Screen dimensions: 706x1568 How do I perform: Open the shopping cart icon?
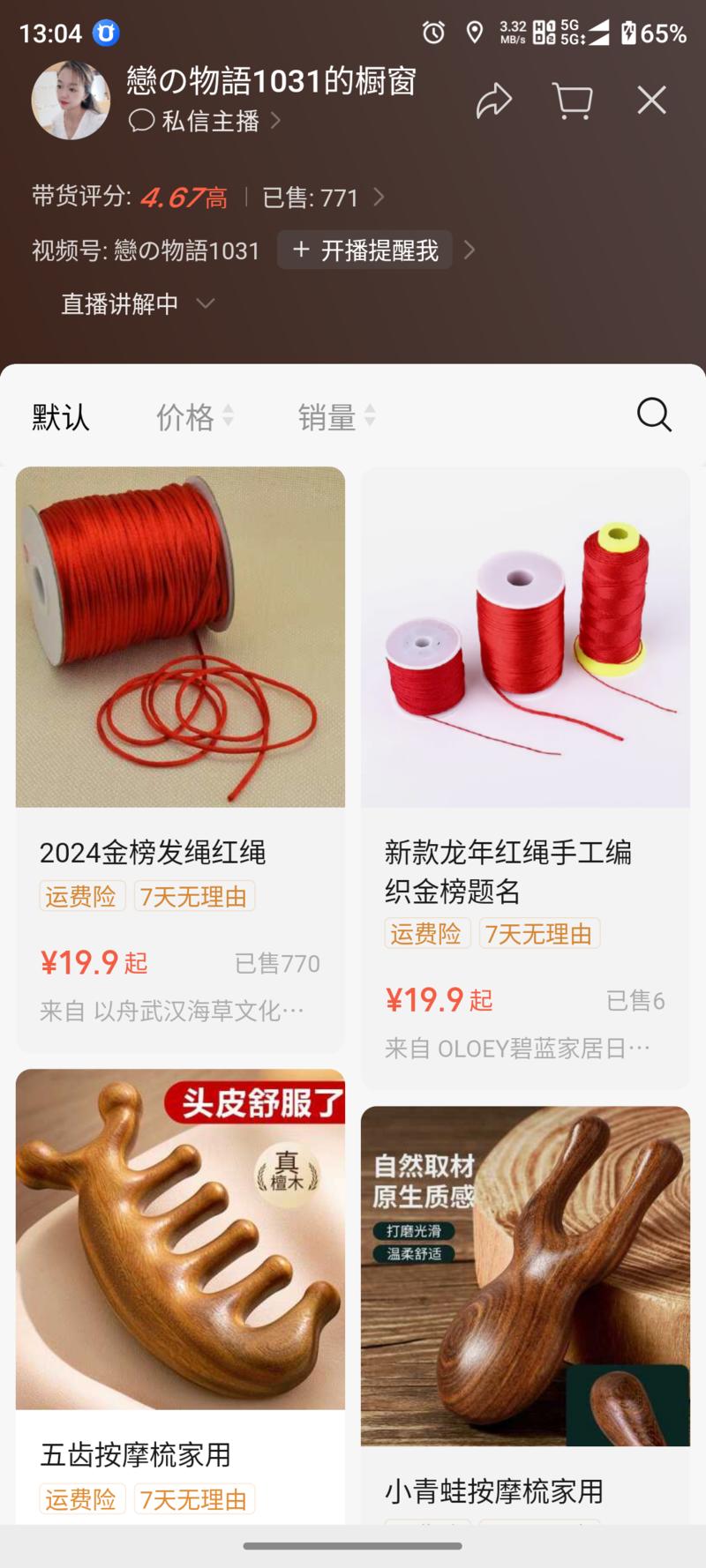click(572, 101)
